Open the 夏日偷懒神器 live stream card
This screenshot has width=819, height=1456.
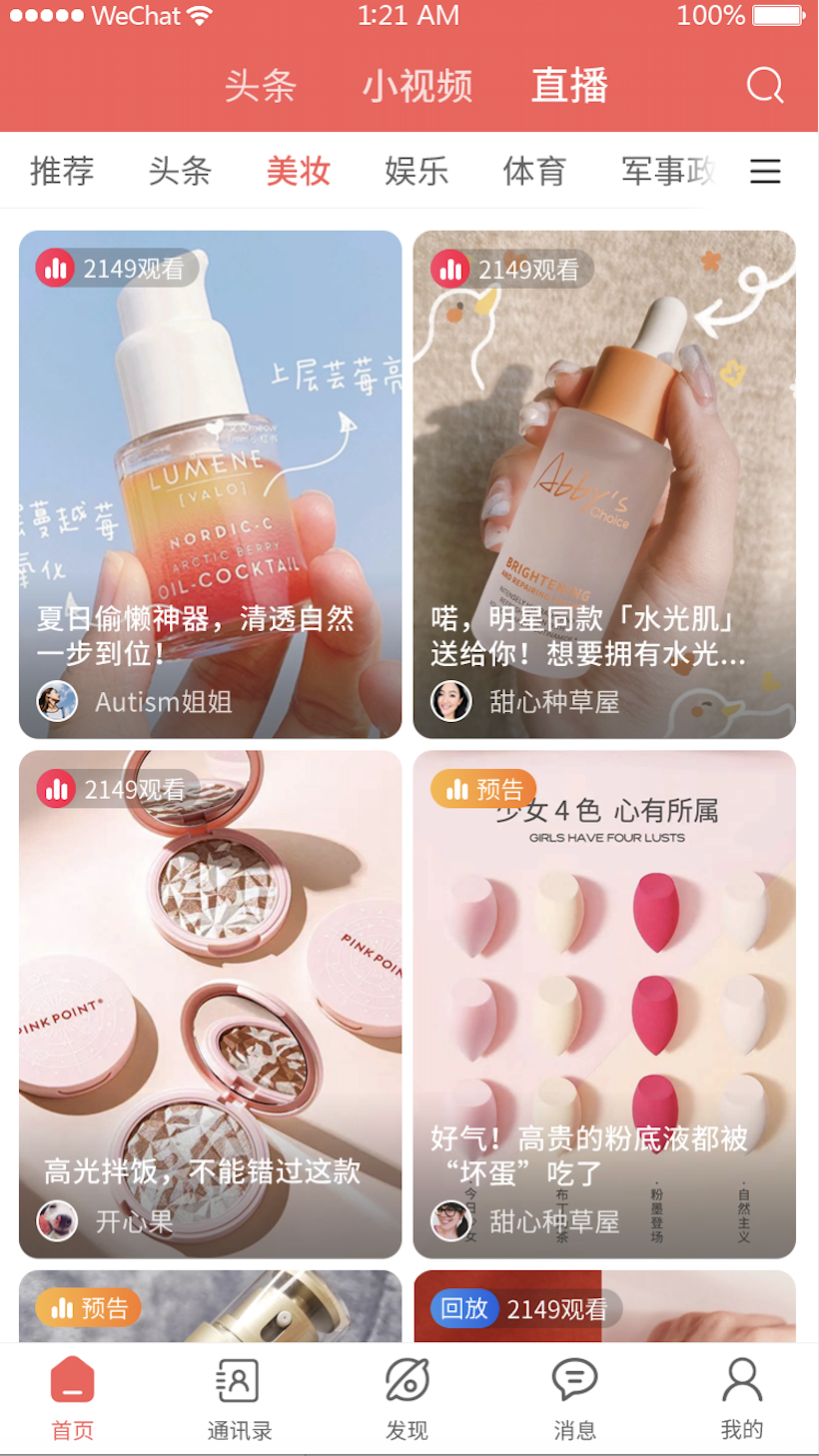[x=210, y=484]
